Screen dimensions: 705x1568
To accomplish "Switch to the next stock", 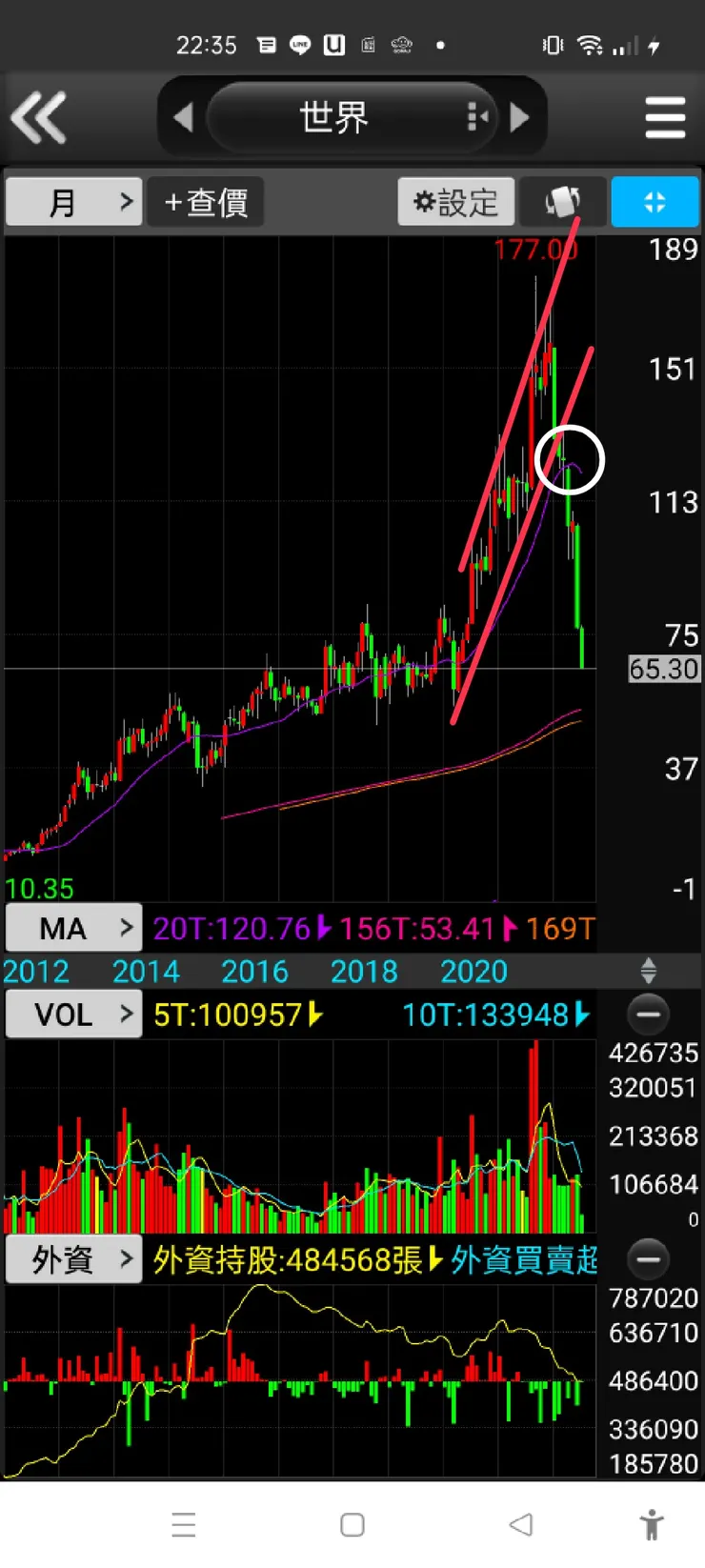I will tap(520, 117).
